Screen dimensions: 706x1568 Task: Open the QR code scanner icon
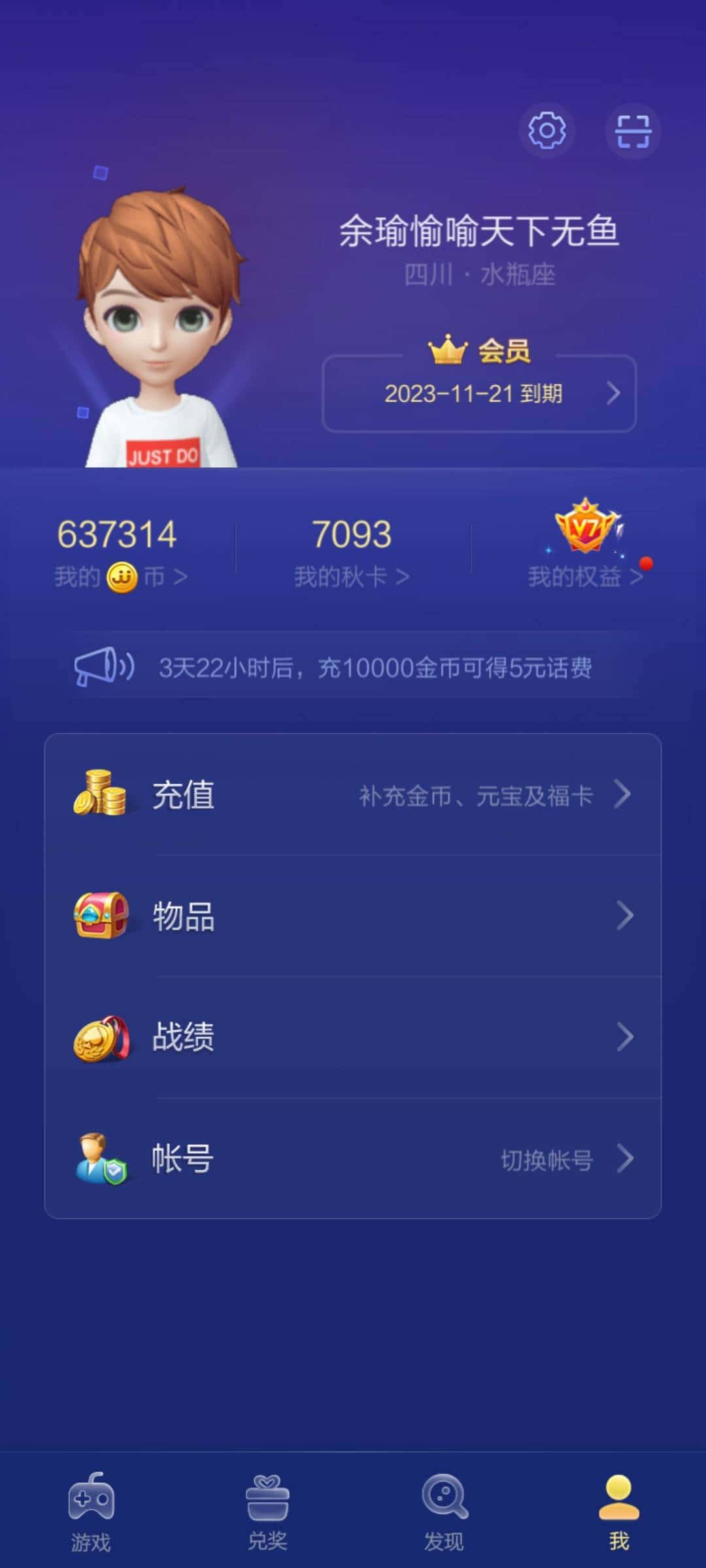point(631,131)
